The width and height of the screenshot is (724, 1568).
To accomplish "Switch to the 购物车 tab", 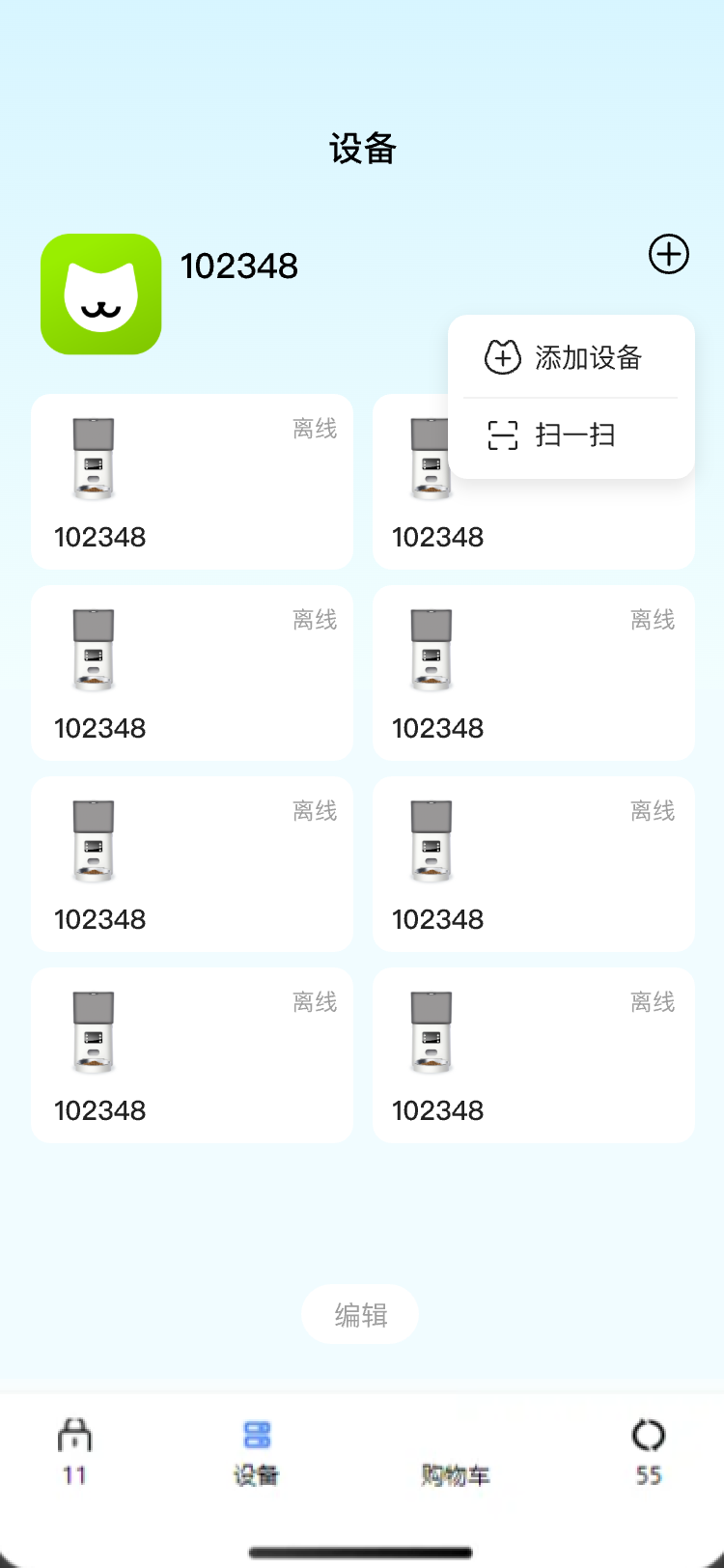I will tap(456, 1474).
